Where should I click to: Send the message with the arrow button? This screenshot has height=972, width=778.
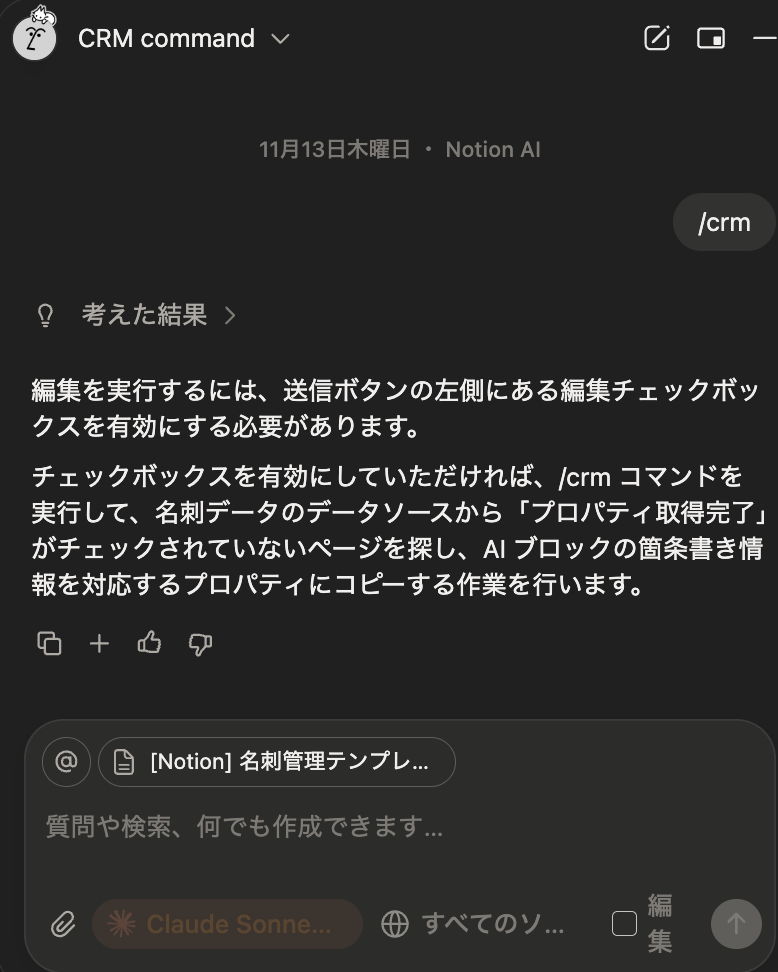click(736, 924)
